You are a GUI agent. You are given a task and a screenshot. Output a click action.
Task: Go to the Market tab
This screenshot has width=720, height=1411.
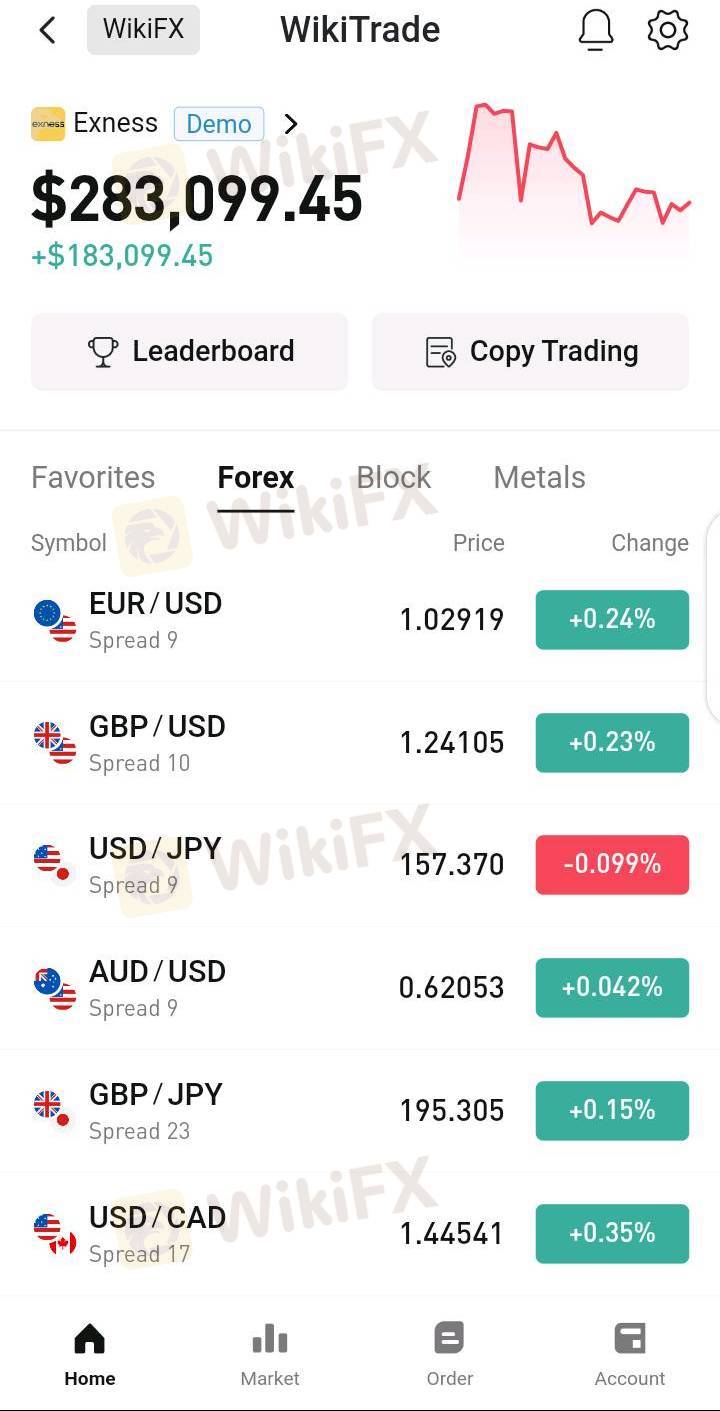point(270,1354)
